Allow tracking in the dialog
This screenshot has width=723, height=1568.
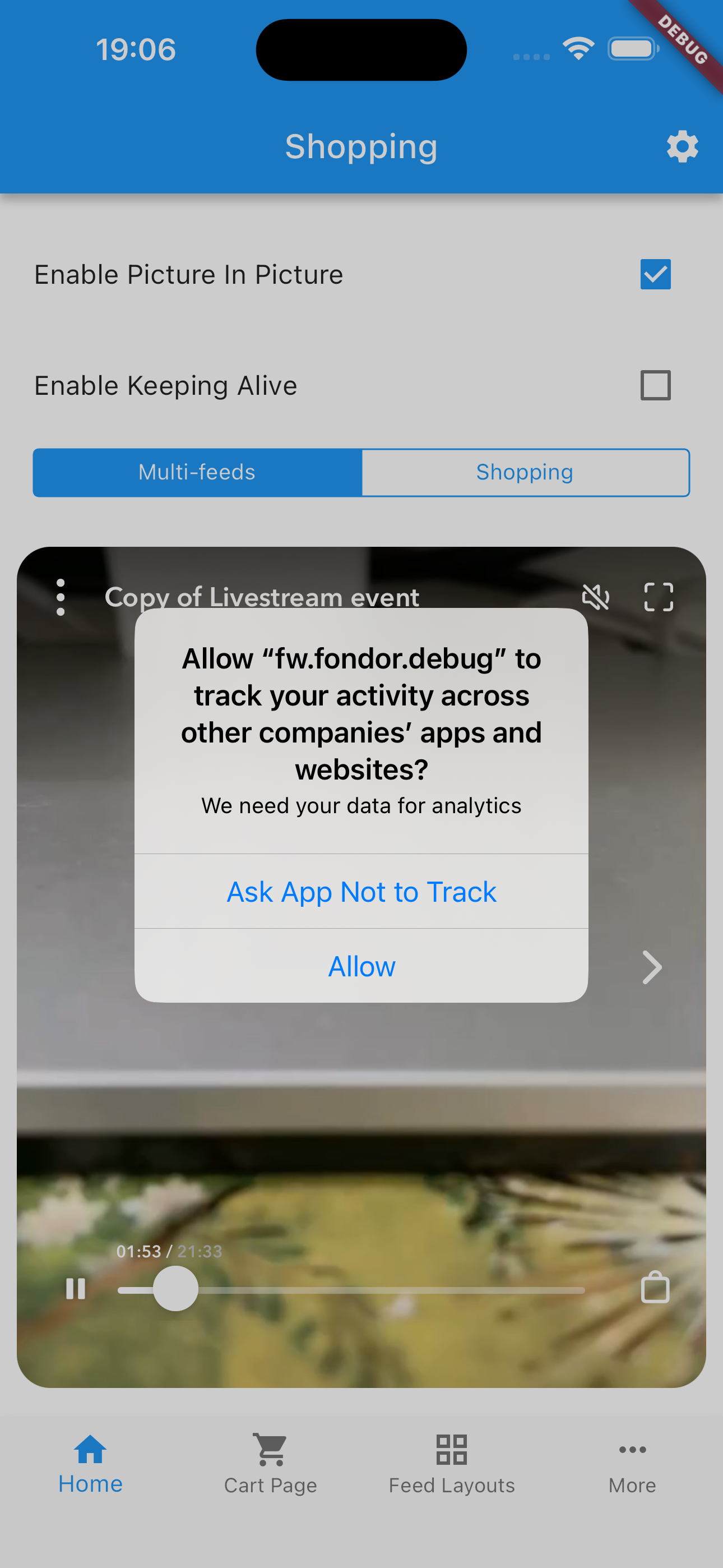[x=361, y=966]
